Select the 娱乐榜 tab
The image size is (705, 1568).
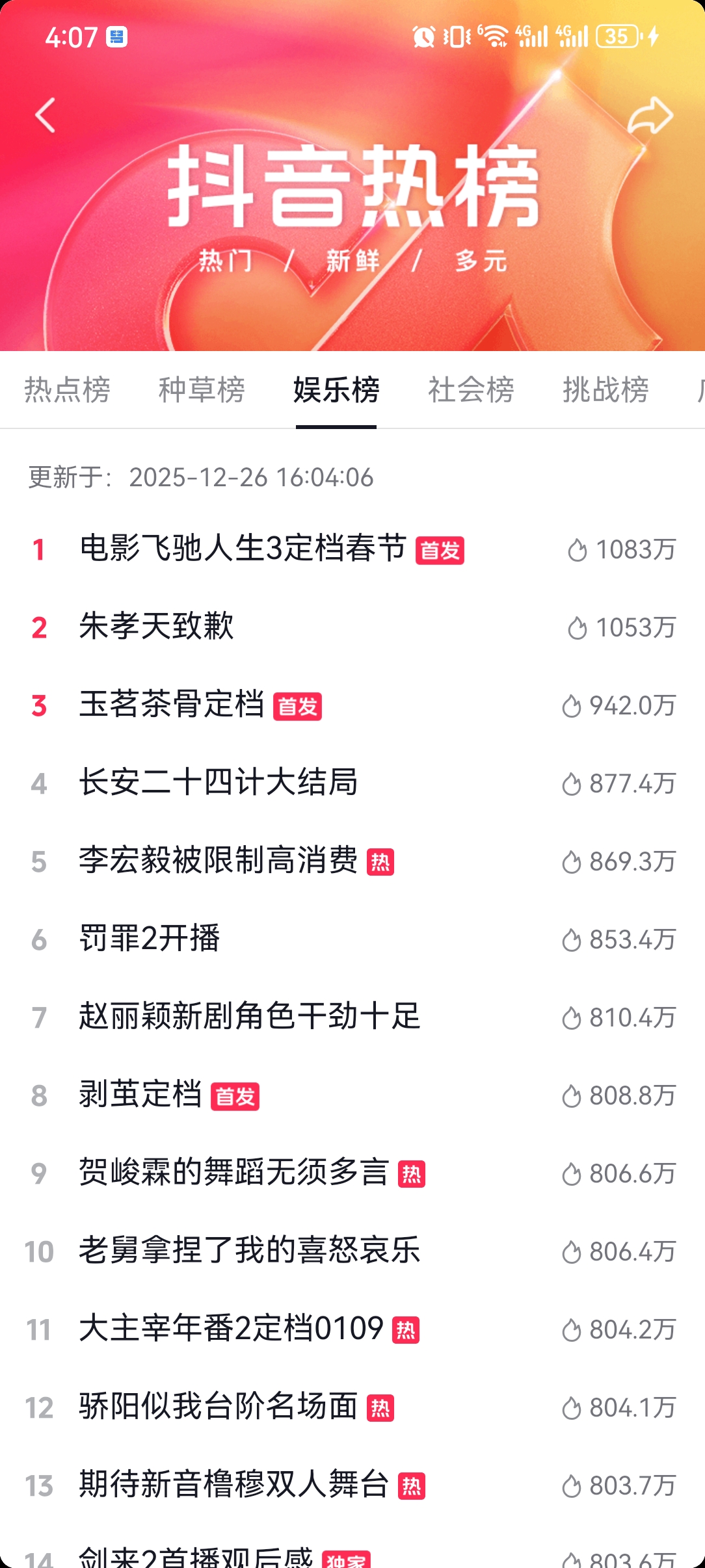336,390
